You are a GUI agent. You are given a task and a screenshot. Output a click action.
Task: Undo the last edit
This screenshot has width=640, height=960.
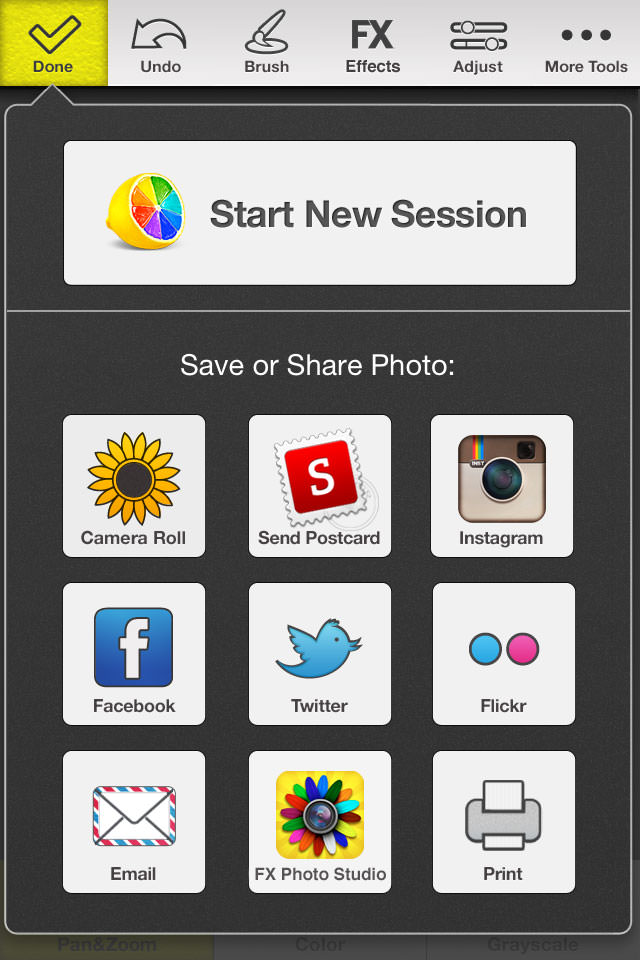(x=160, y=43)
